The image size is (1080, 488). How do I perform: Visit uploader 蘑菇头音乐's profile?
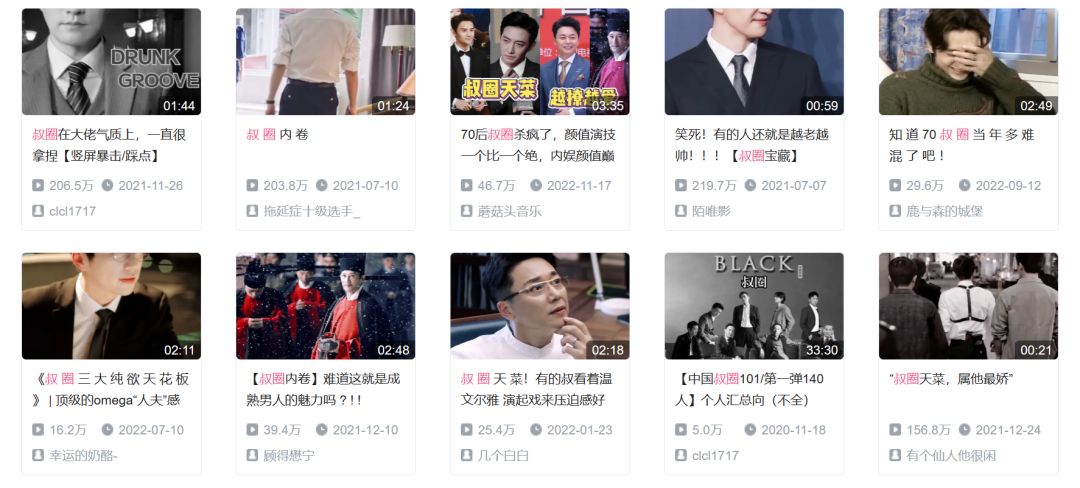pos(508,211)
